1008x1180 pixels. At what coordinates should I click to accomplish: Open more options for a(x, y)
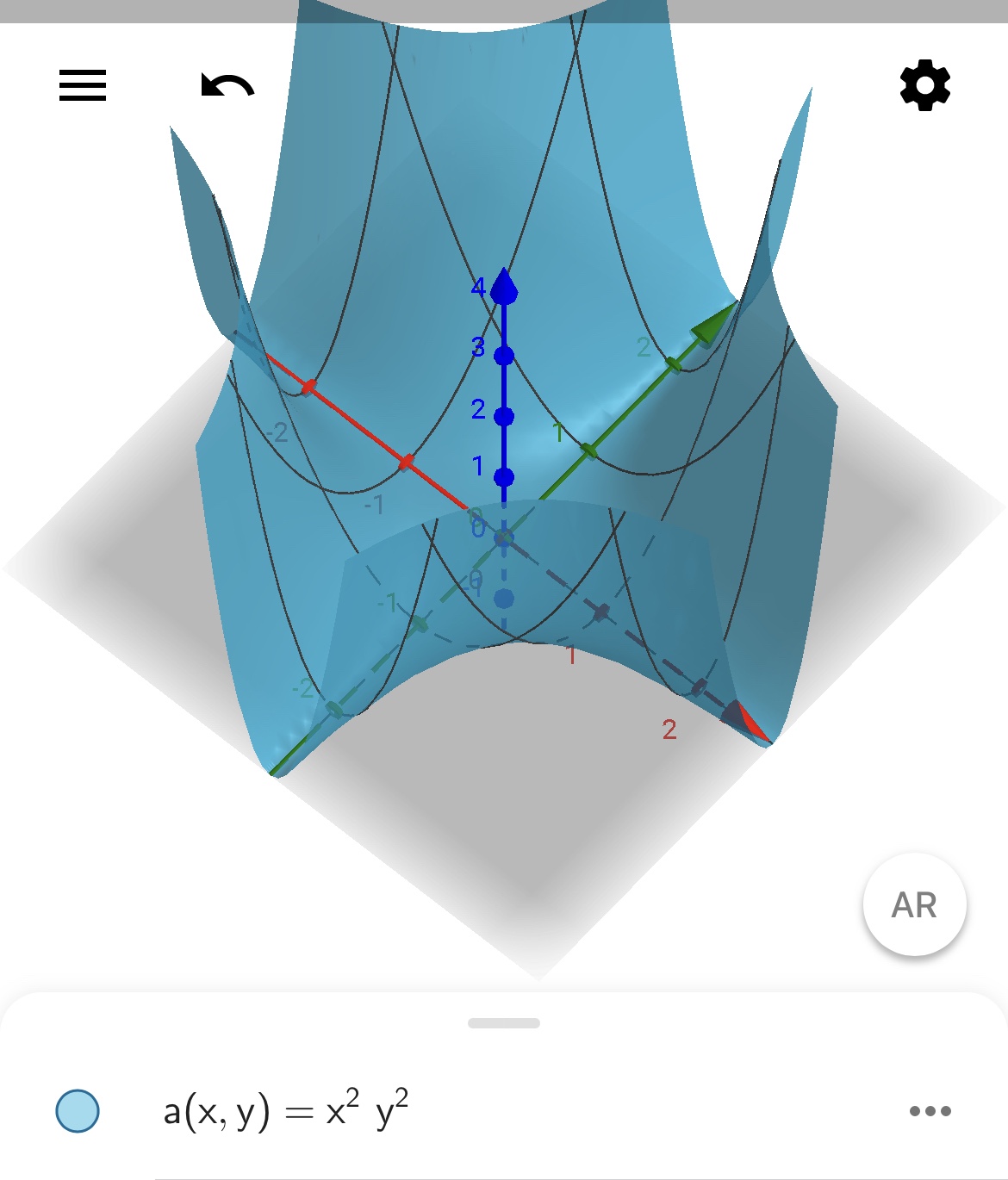pyautogui.click(x=930, y=1111)
